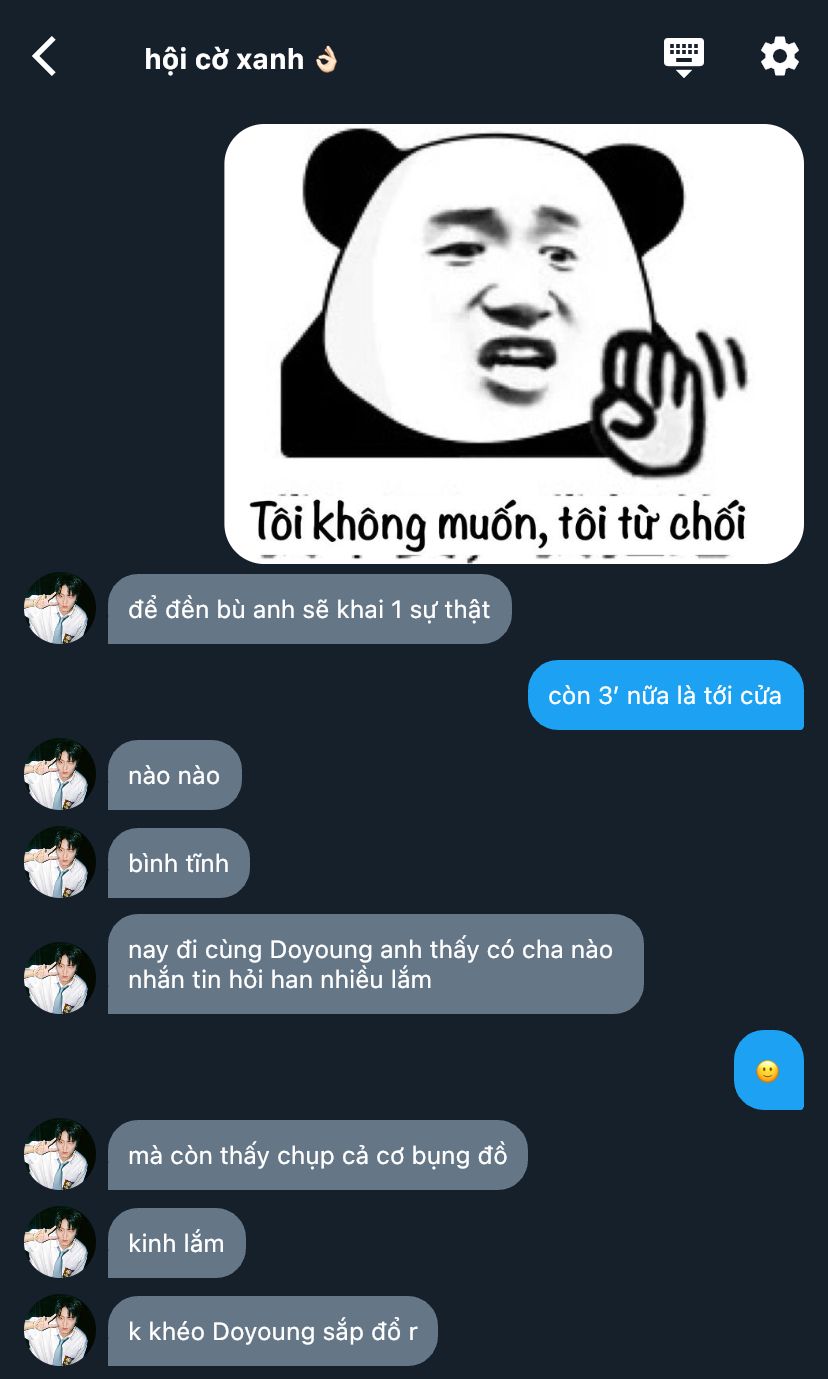Open chat settings gear
The height and width of the screenshot is (1379, 828).
pyautogui.click(x=779, y=56)
